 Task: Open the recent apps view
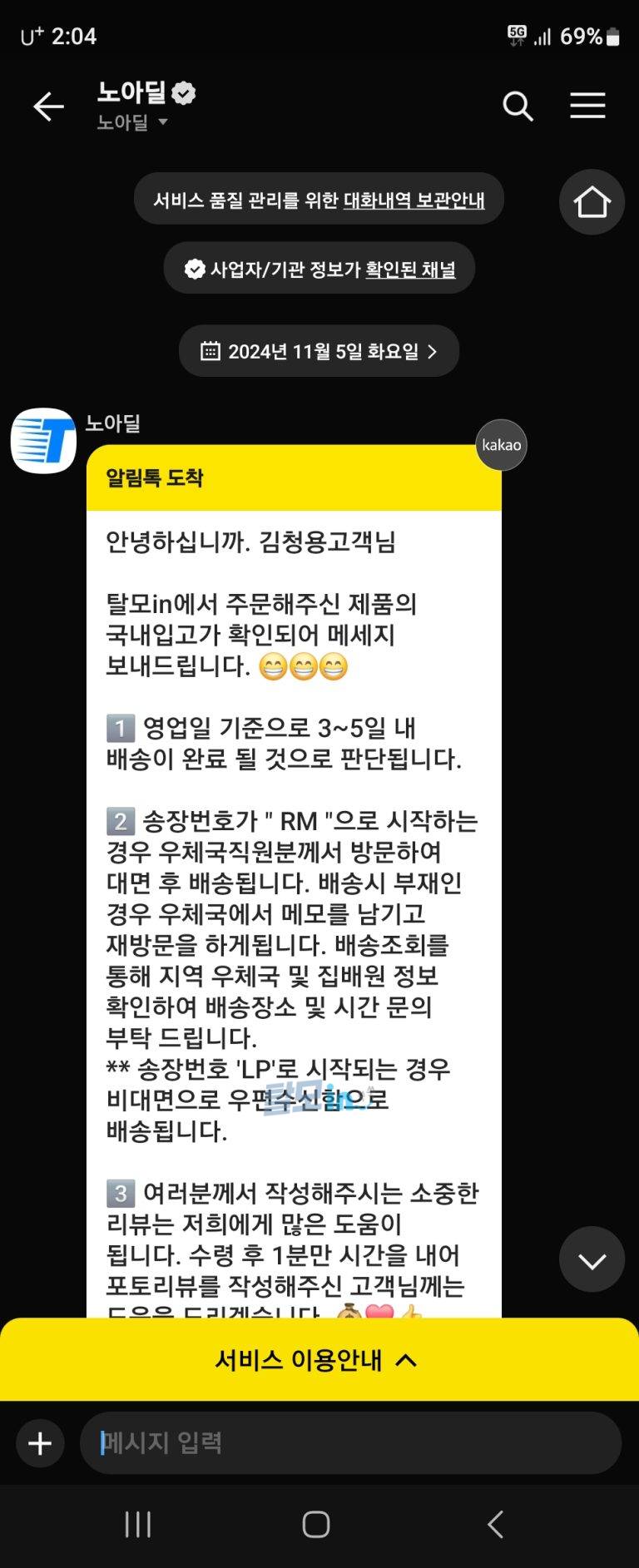pos(138,1524)
